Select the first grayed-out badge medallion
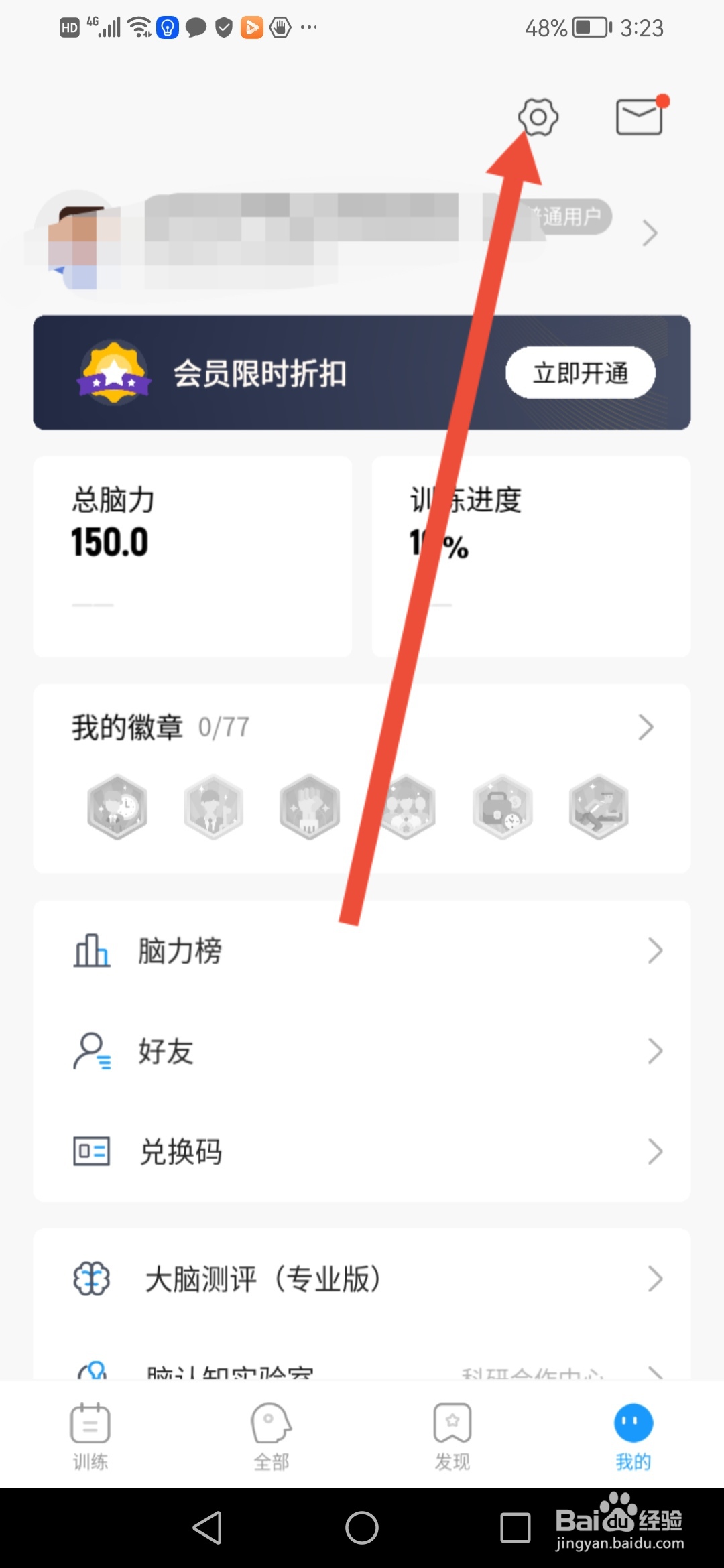This screenshot has width=724, height=1568. tap(117, 806)
